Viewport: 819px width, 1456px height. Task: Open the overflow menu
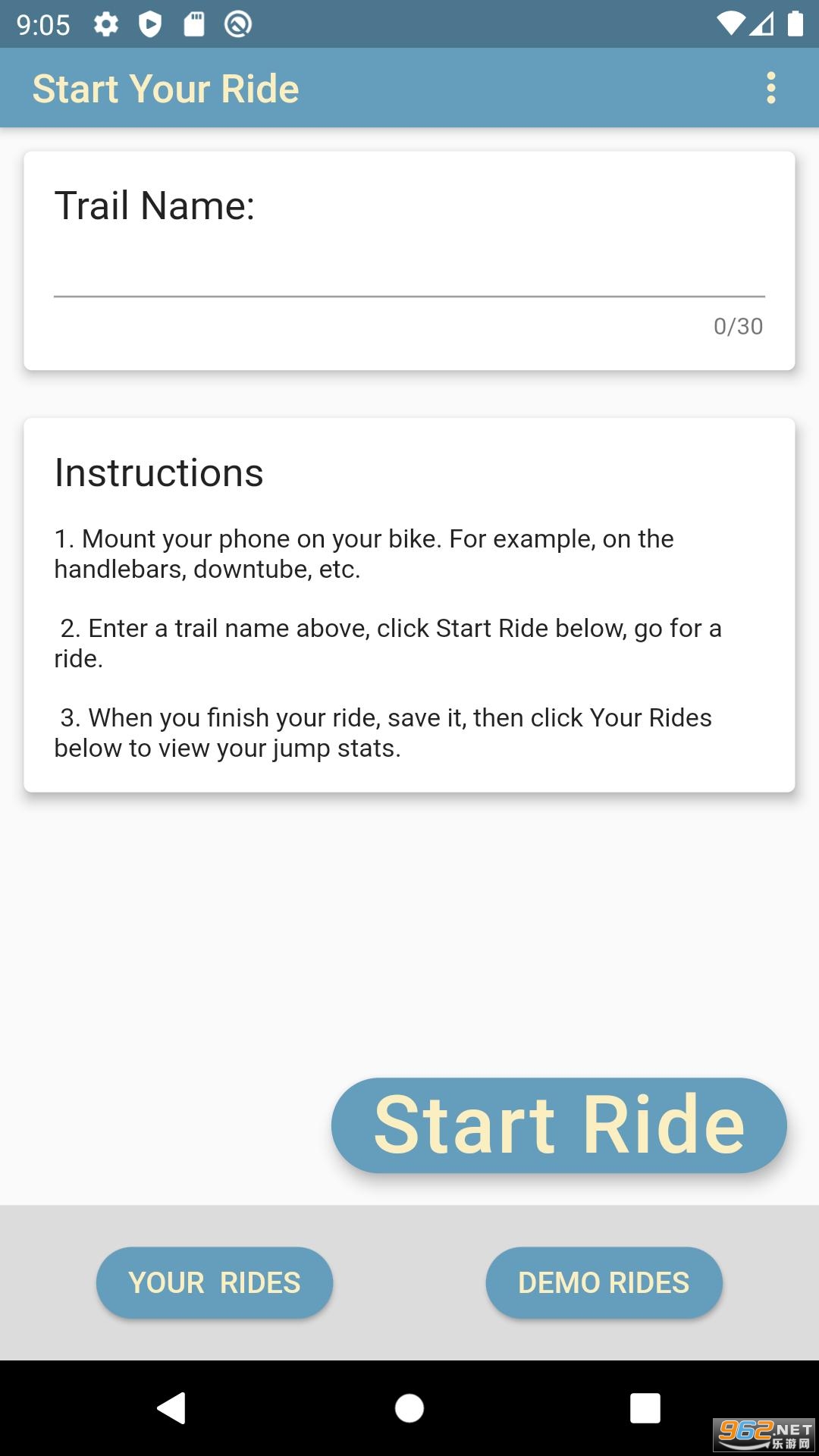pos(770,88)
